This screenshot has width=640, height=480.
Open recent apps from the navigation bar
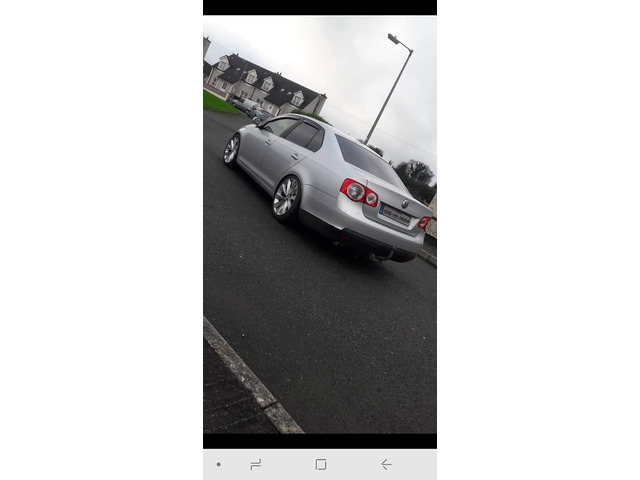pyautogui.click(x=255, y=464)
